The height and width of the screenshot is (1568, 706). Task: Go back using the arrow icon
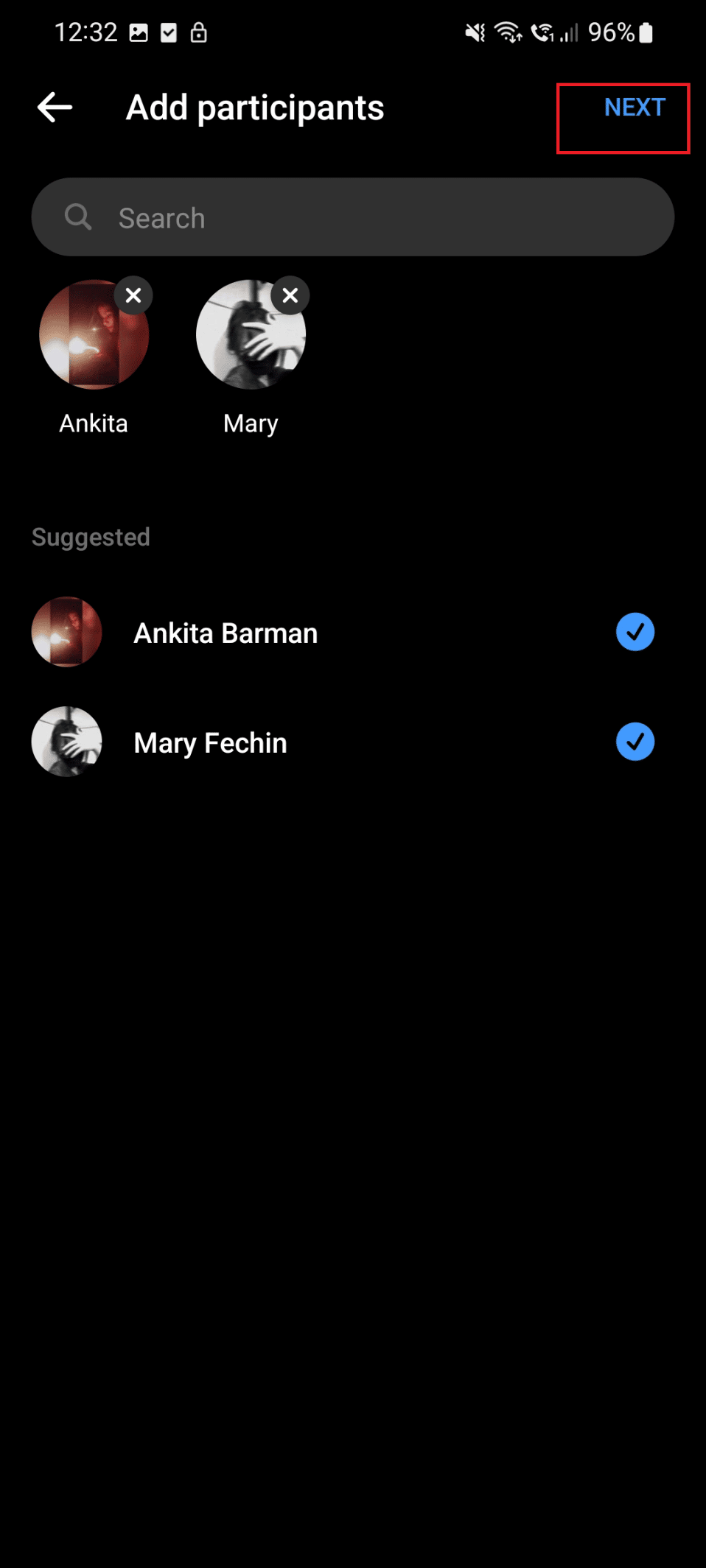[x=55, y=108]
